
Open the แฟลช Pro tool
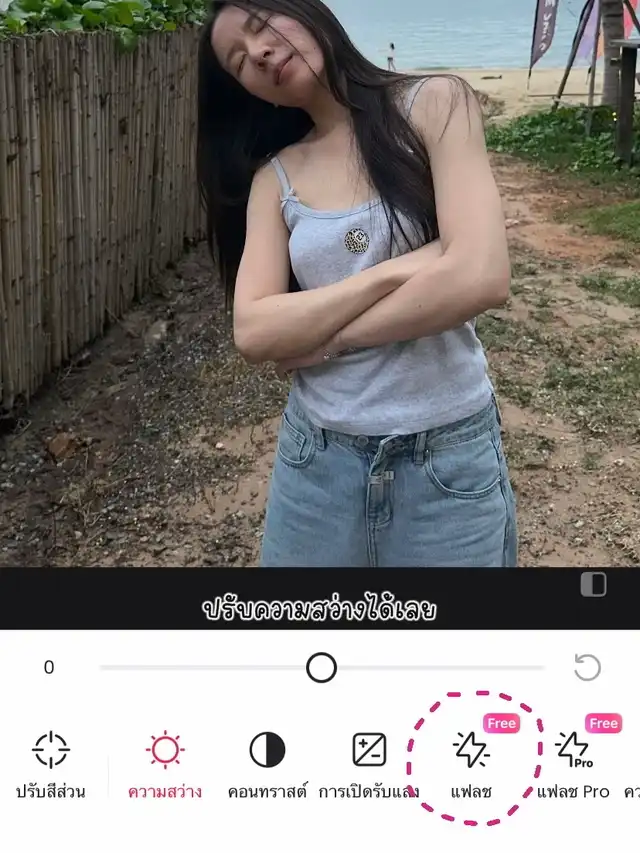coord(573,765)
